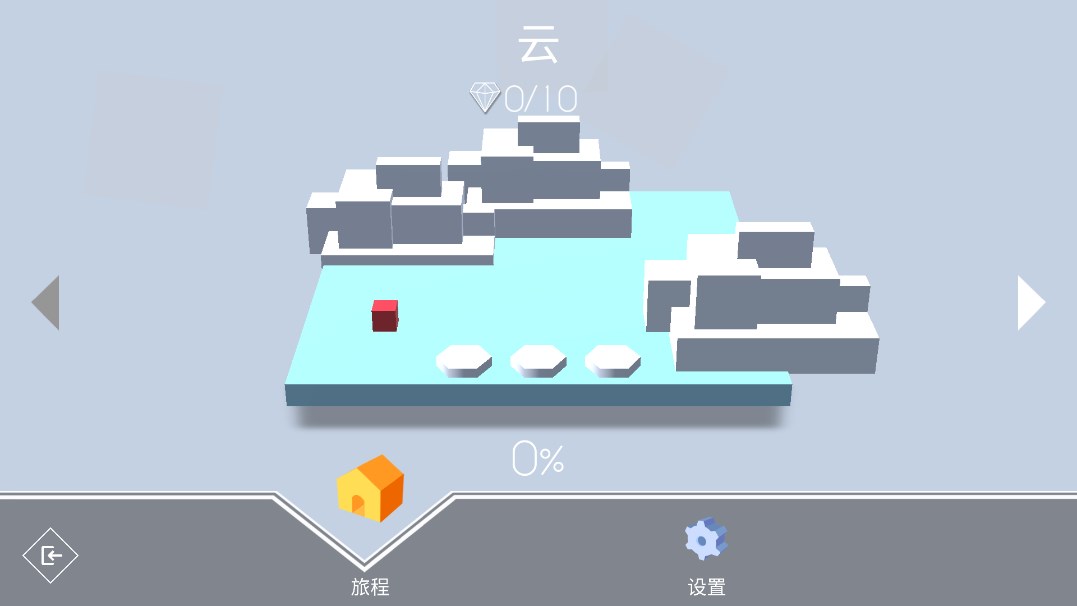Tap the exit icon in the corner
This screenshot has height=606, width=1077.
point(50,555)
